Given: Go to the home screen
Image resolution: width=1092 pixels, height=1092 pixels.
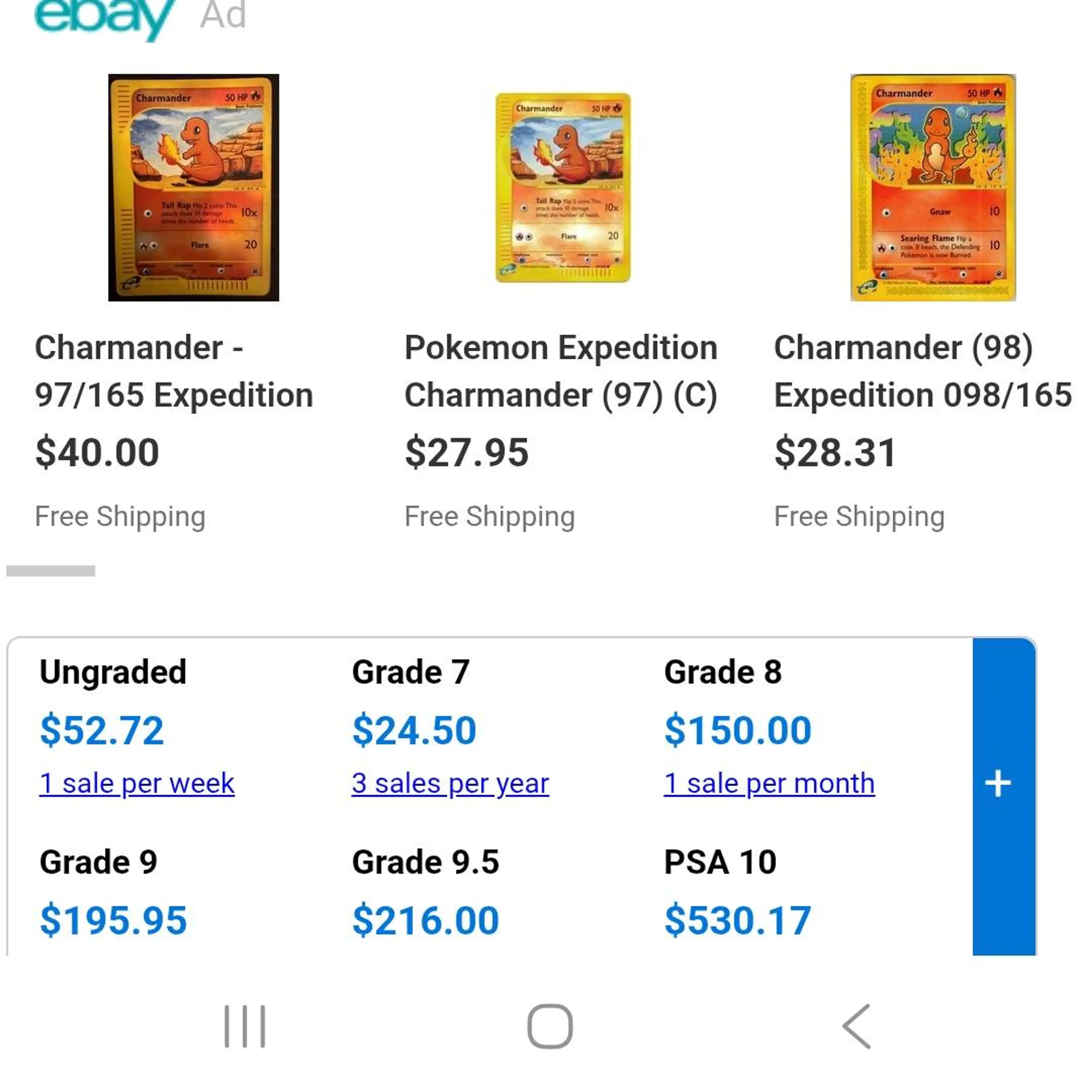Looking at the screenshot, I should click(x=549, y=1026).
